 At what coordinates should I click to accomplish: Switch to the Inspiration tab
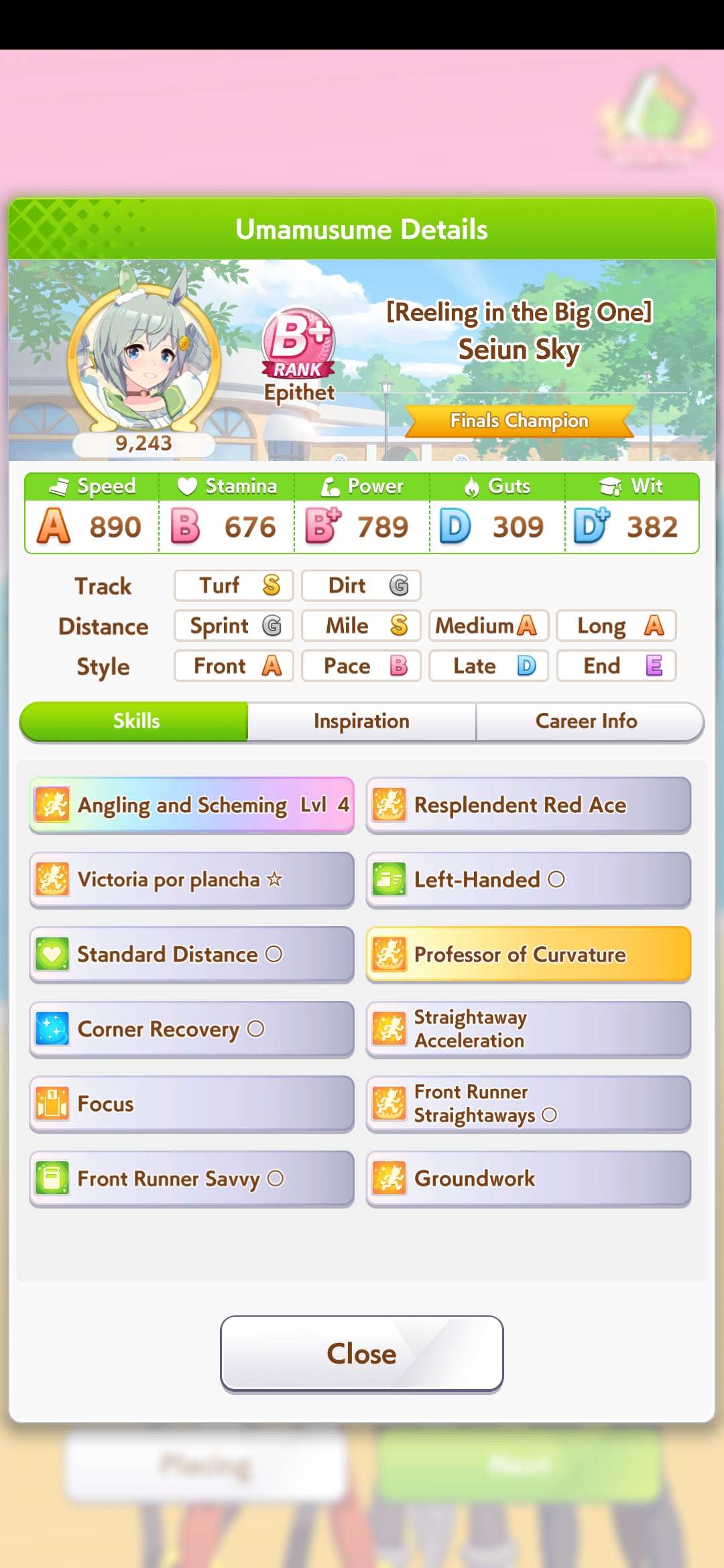coord(361,721)
